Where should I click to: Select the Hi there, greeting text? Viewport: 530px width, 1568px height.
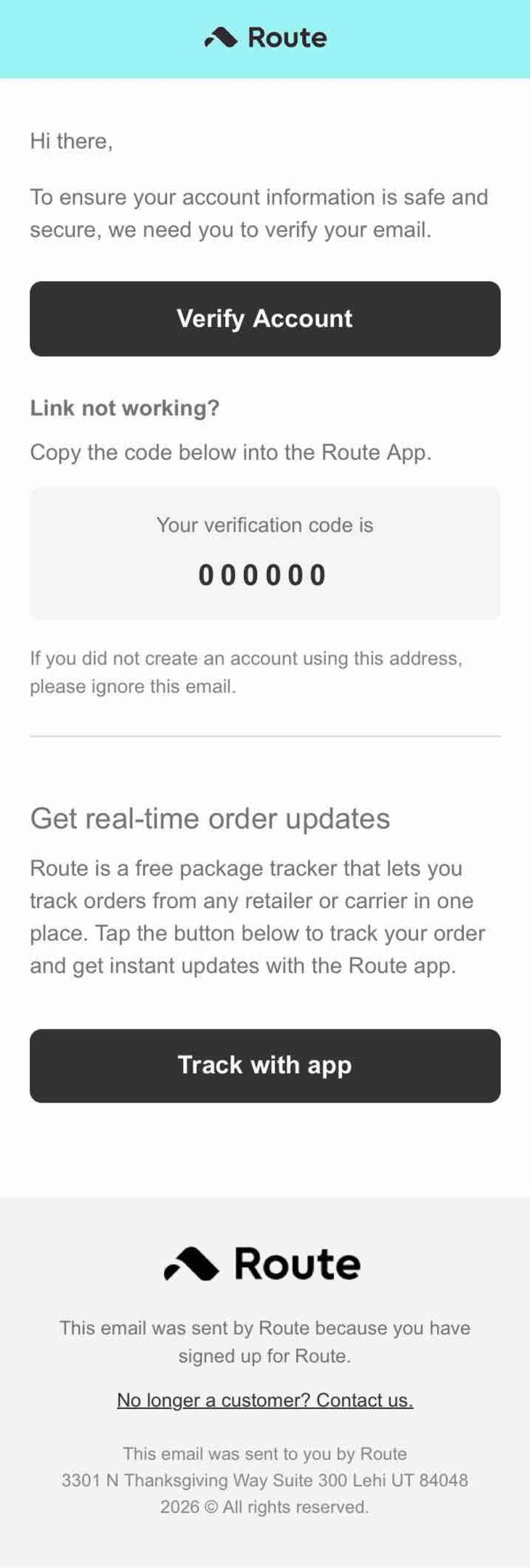point(72,141)
